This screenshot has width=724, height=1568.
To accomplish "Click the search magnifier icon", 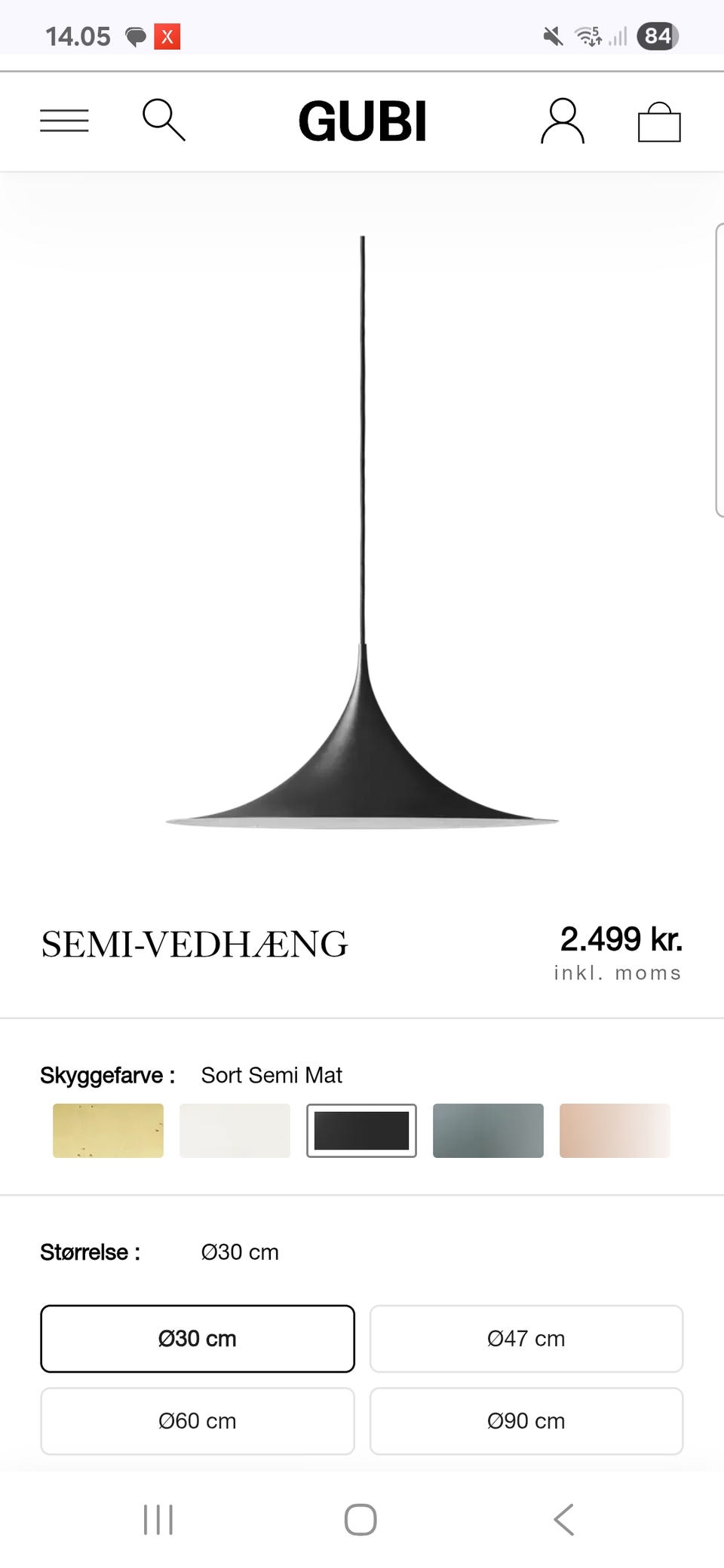I will 164,121.
